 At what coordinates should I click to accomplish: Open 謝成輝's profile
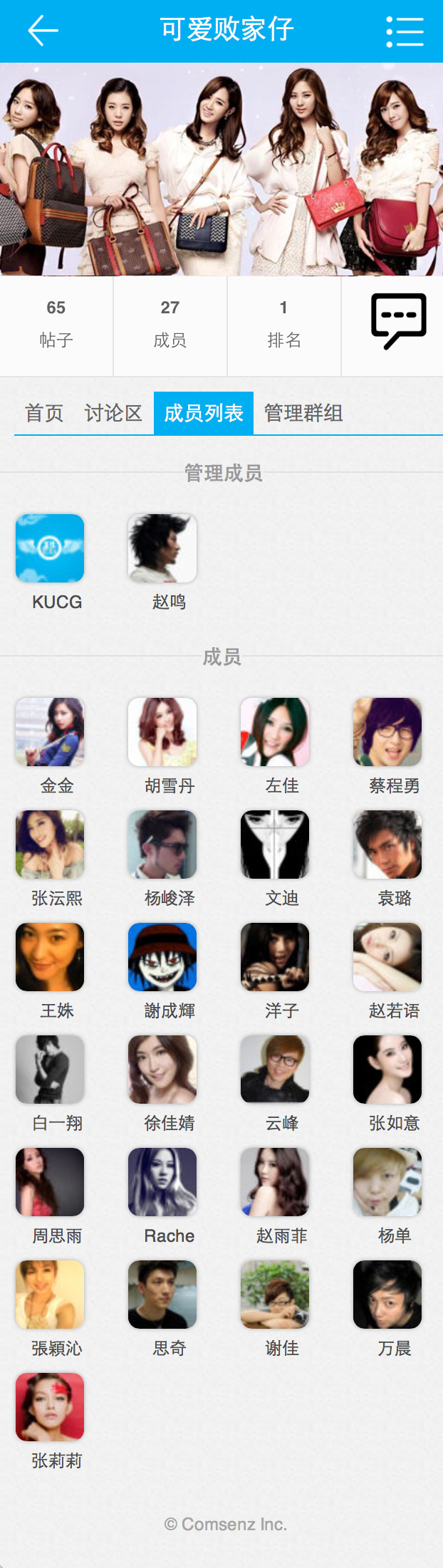click(x=162, y=957)
